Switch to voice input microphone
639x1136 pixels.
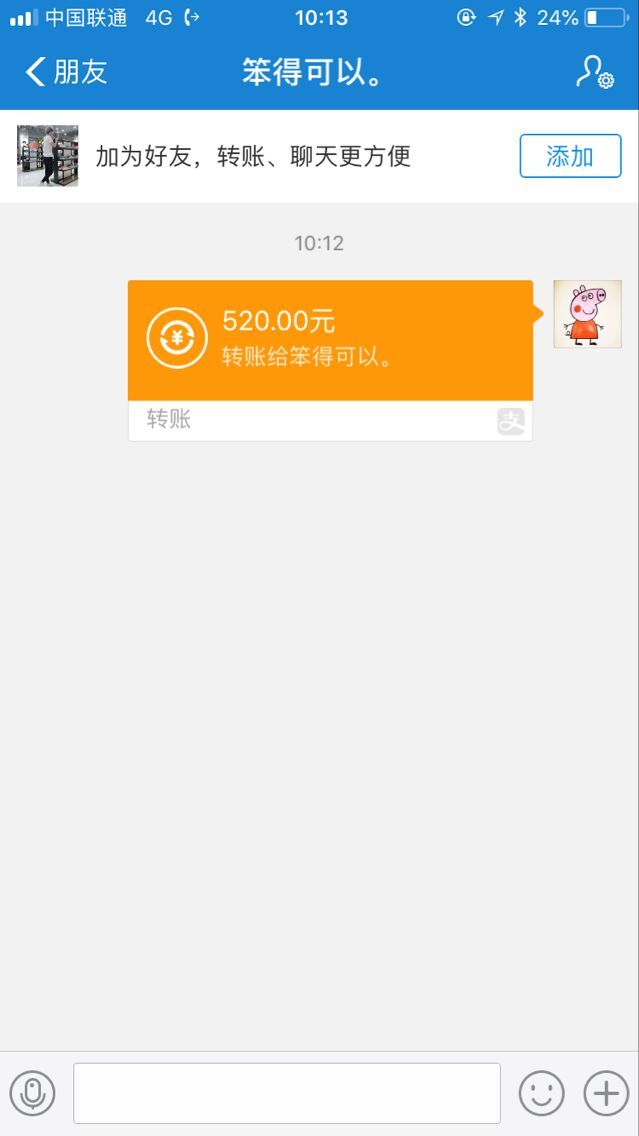tap(33, 1092)
